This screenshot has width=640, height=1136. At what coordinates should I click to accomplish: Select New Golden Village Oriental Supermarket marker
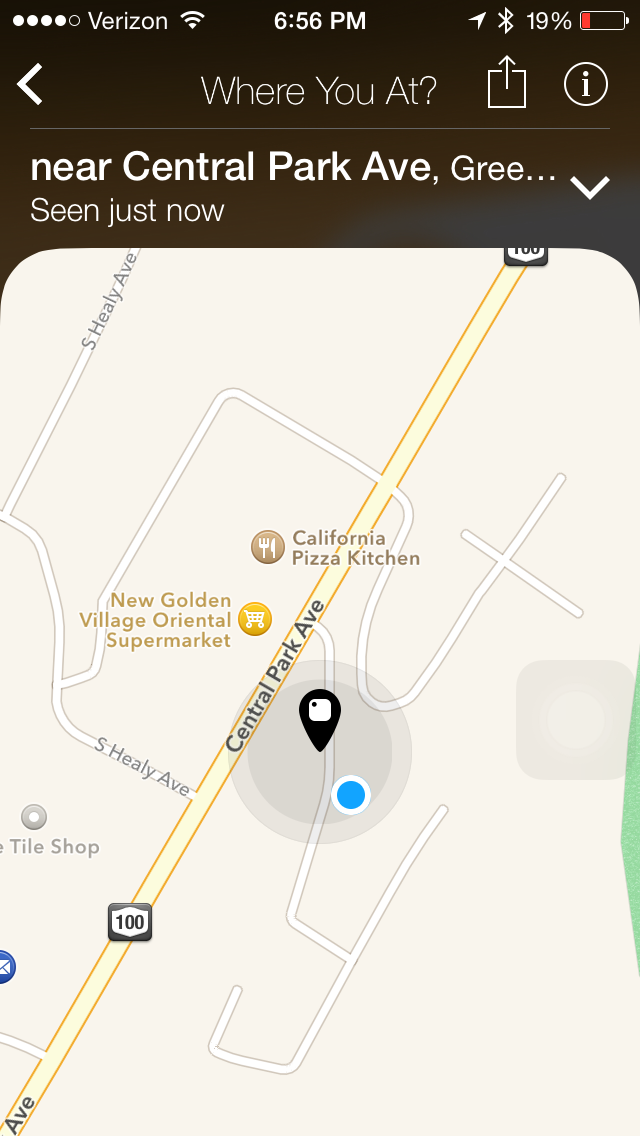click(257, 619)
